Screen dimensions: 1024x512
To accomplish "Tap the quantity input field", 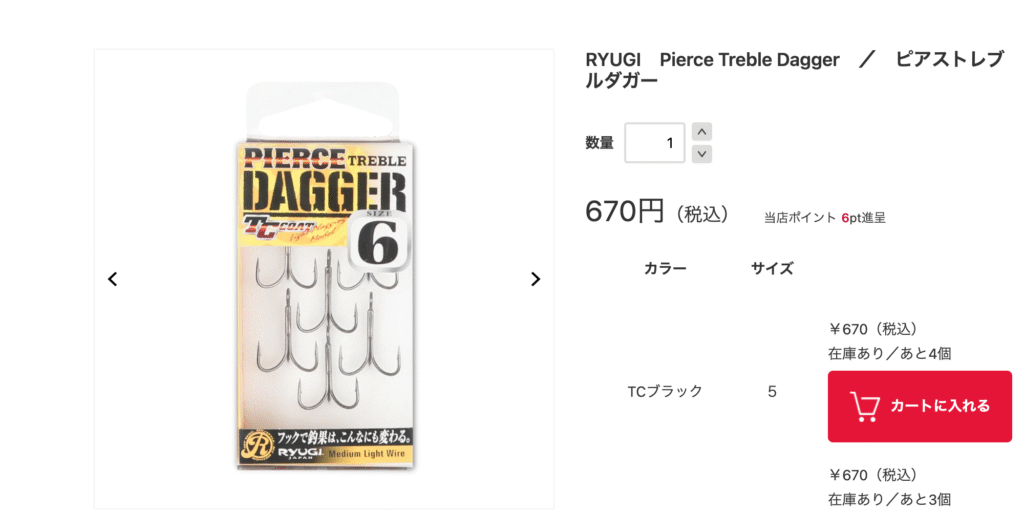I will coord(655,143).
